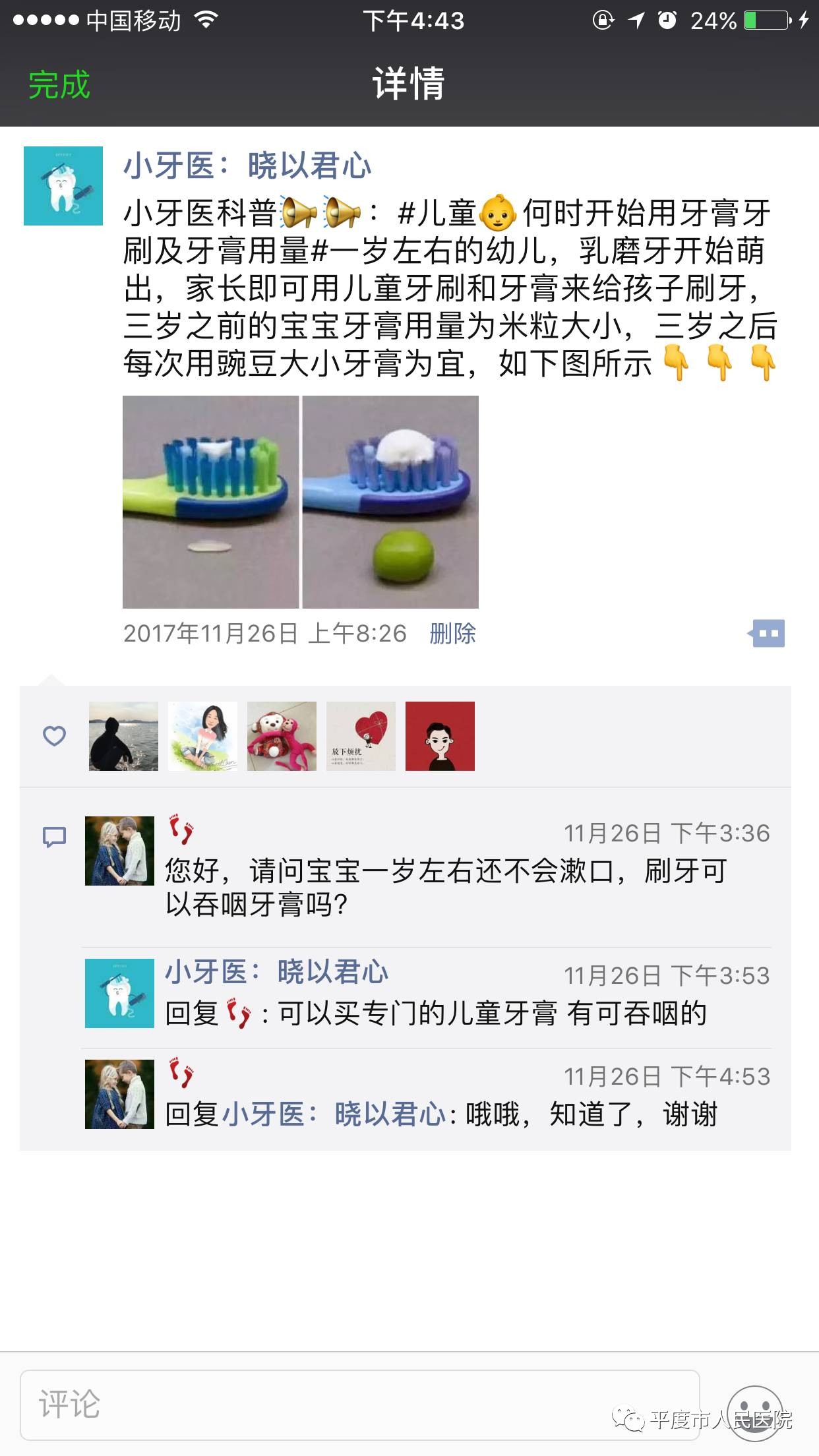Viewport: 819px width, 1456px height.
Task: Reply to the comment asking about swallowing toothpaste
Action: point(446,888)
